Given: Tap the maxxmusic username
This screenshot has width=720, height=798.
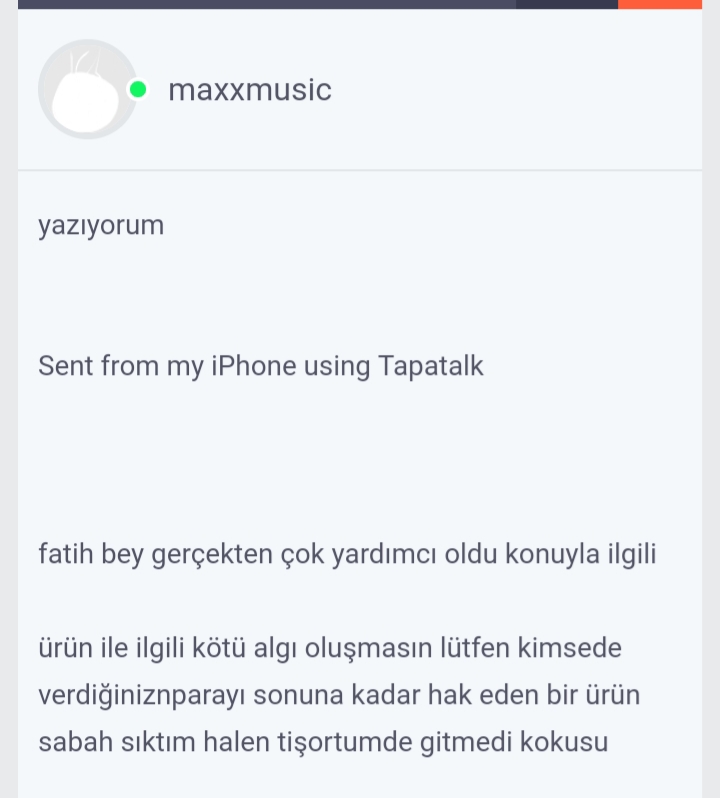Looking at the screenshot, I should point(249,90).
